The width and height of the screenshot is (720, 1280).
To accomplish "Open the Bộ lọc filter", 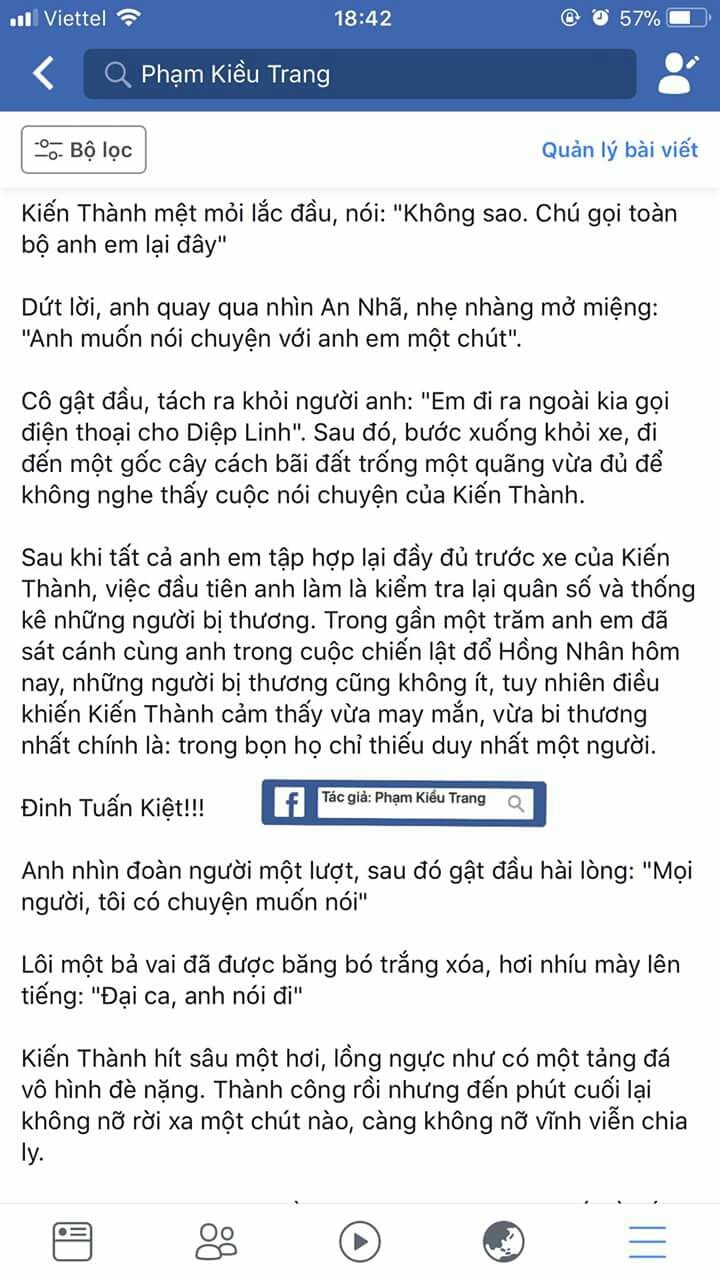I will (x=84, y=150).
